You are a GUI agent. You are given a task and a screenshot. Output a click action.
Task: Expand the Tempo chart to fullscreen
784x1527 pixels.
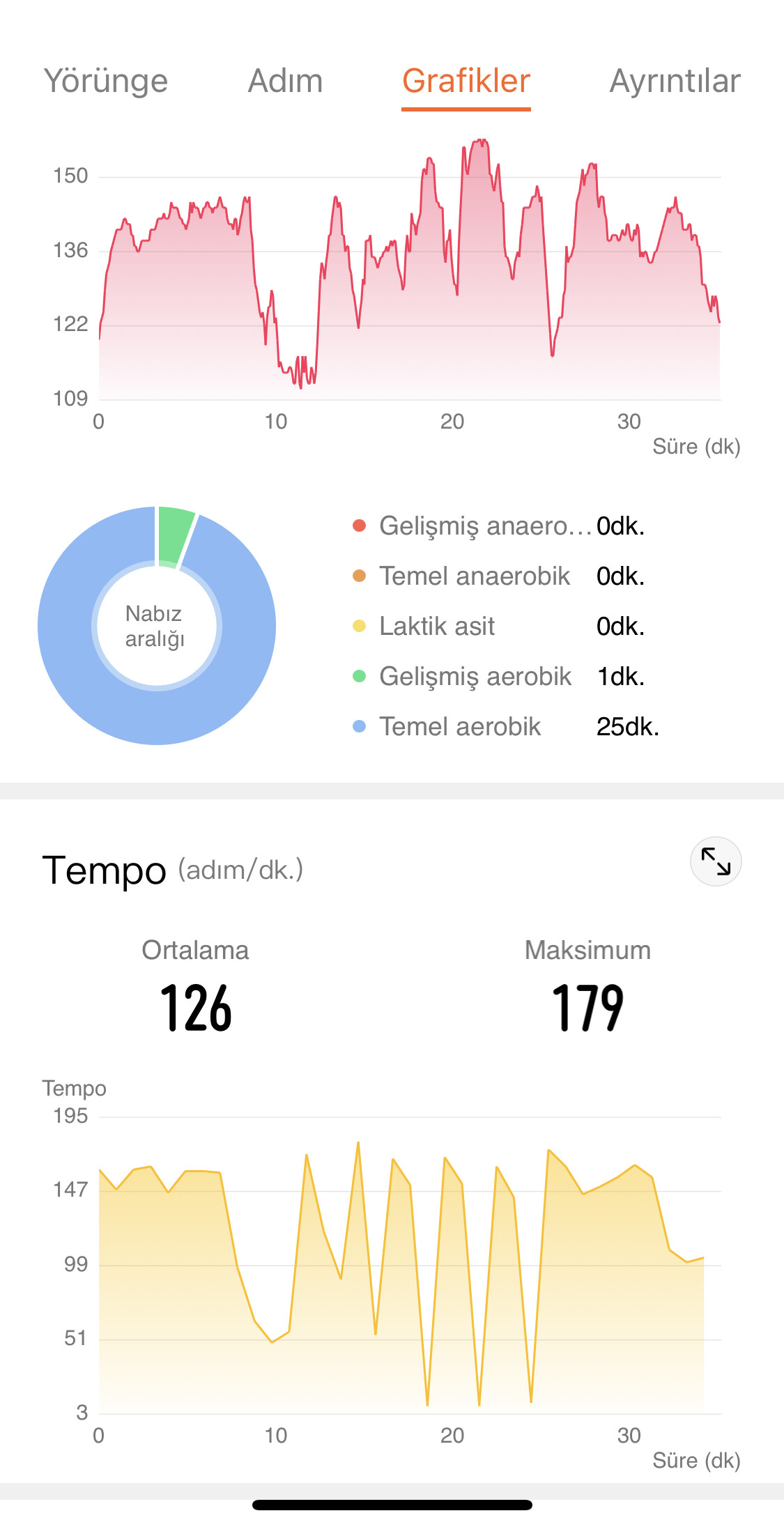pos(716,861)
